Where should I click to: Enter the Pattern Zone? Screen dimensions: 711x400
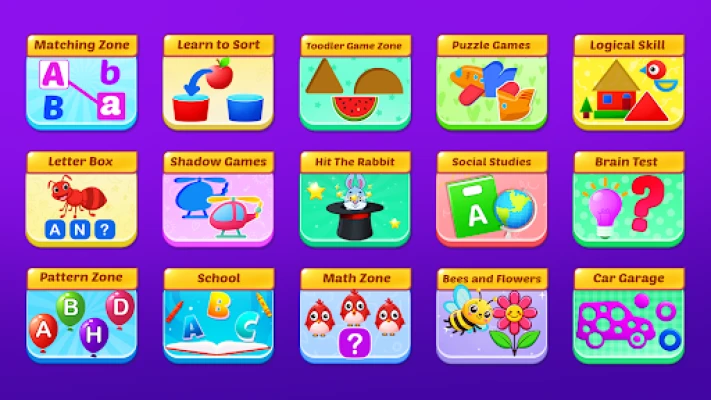[x=82, y=316]
